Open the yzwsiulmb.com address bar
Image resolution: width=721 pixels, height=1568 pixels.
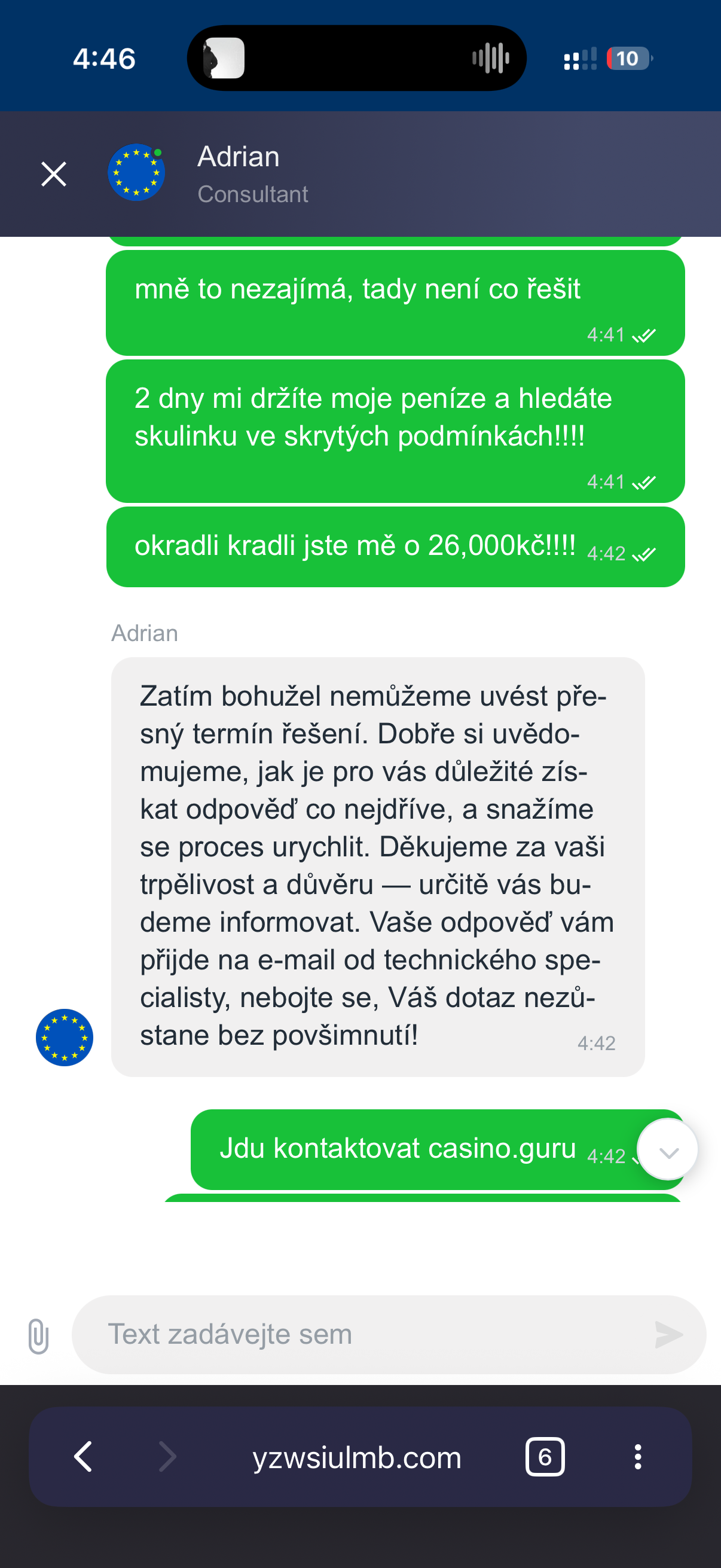coord(357,1457)
